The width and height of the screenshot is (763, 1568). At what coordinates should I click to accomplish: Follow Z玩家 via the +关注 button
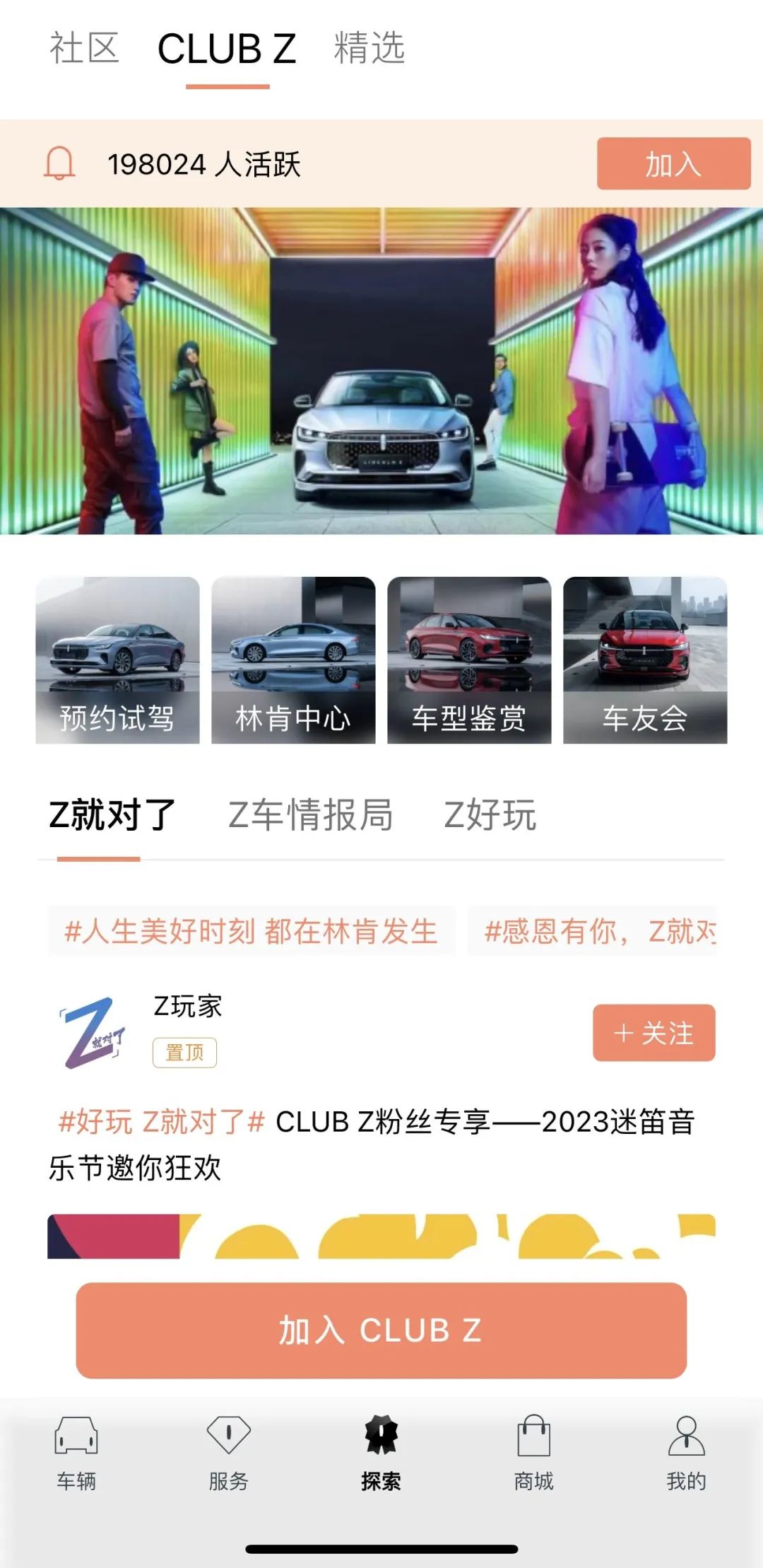pyautogui.click(x=652, y=1034)
